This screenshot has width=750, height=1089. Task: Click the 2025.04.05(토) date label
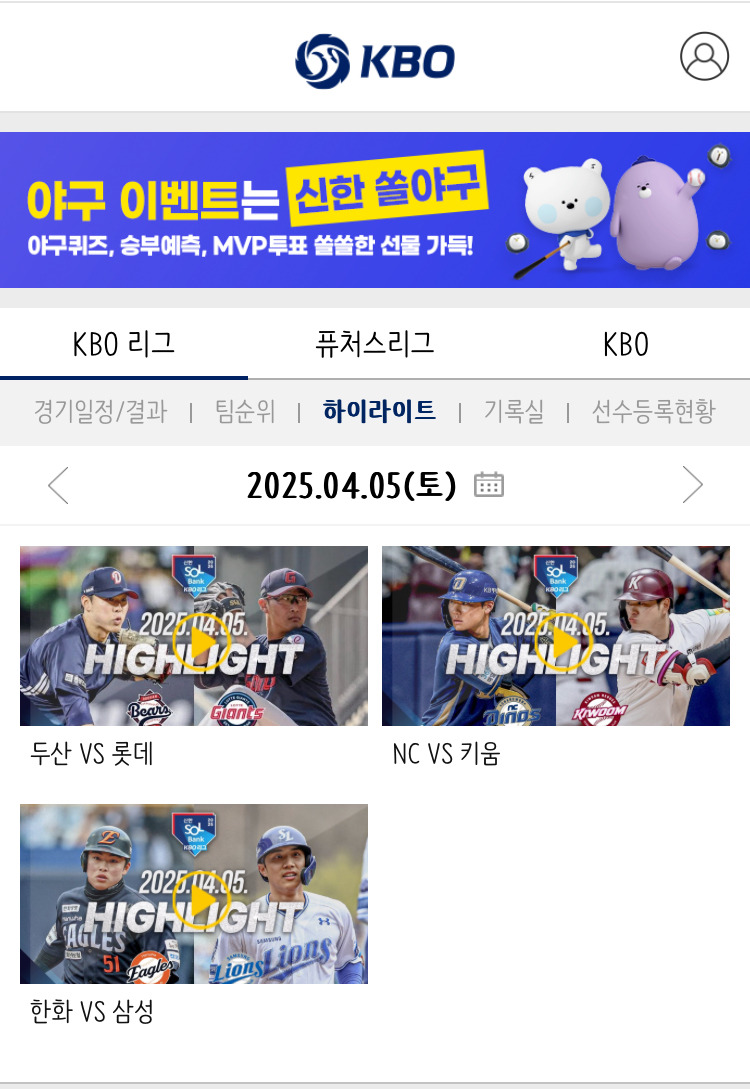coord(350,483)
